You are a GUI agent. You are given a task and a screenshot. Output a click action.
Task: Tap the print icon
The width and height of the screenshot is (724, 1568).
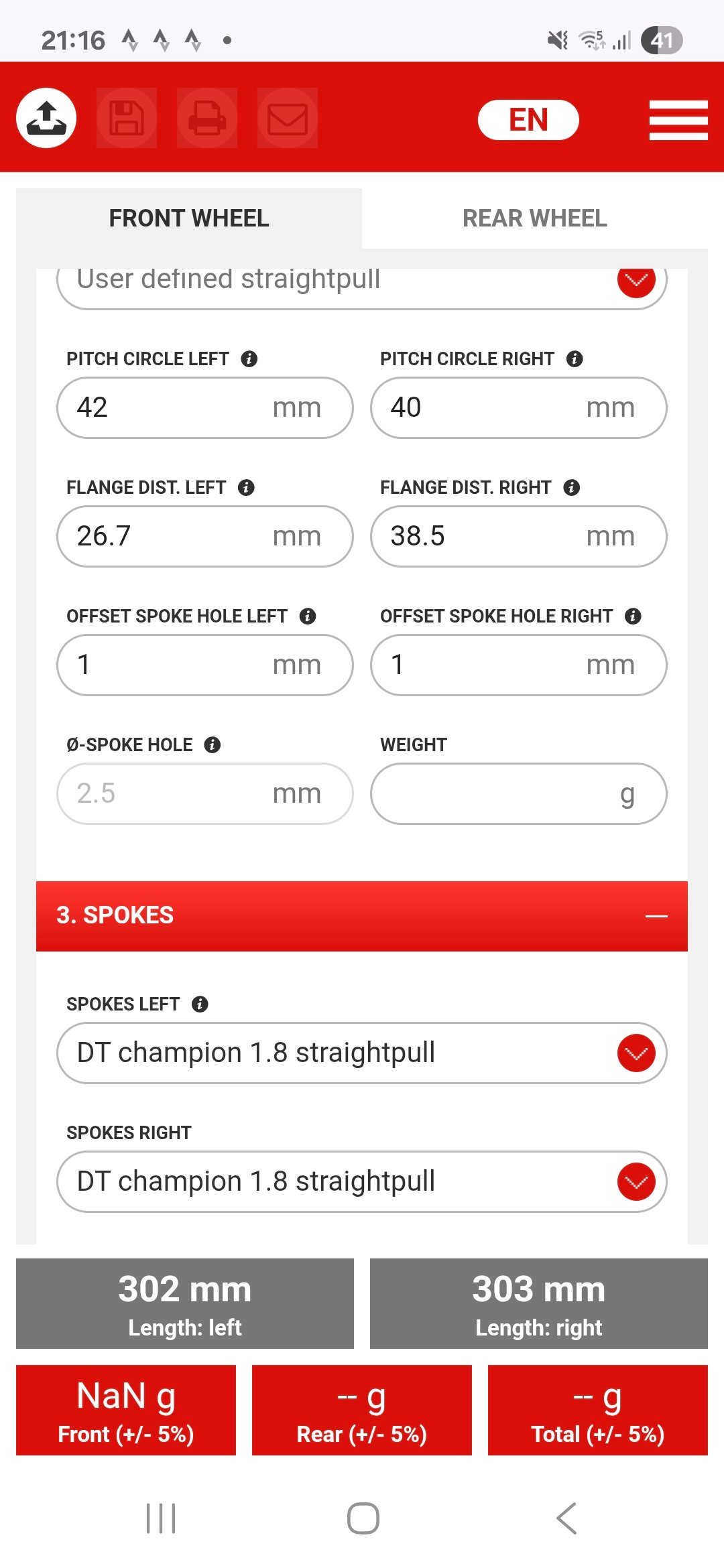pos(207,118)
